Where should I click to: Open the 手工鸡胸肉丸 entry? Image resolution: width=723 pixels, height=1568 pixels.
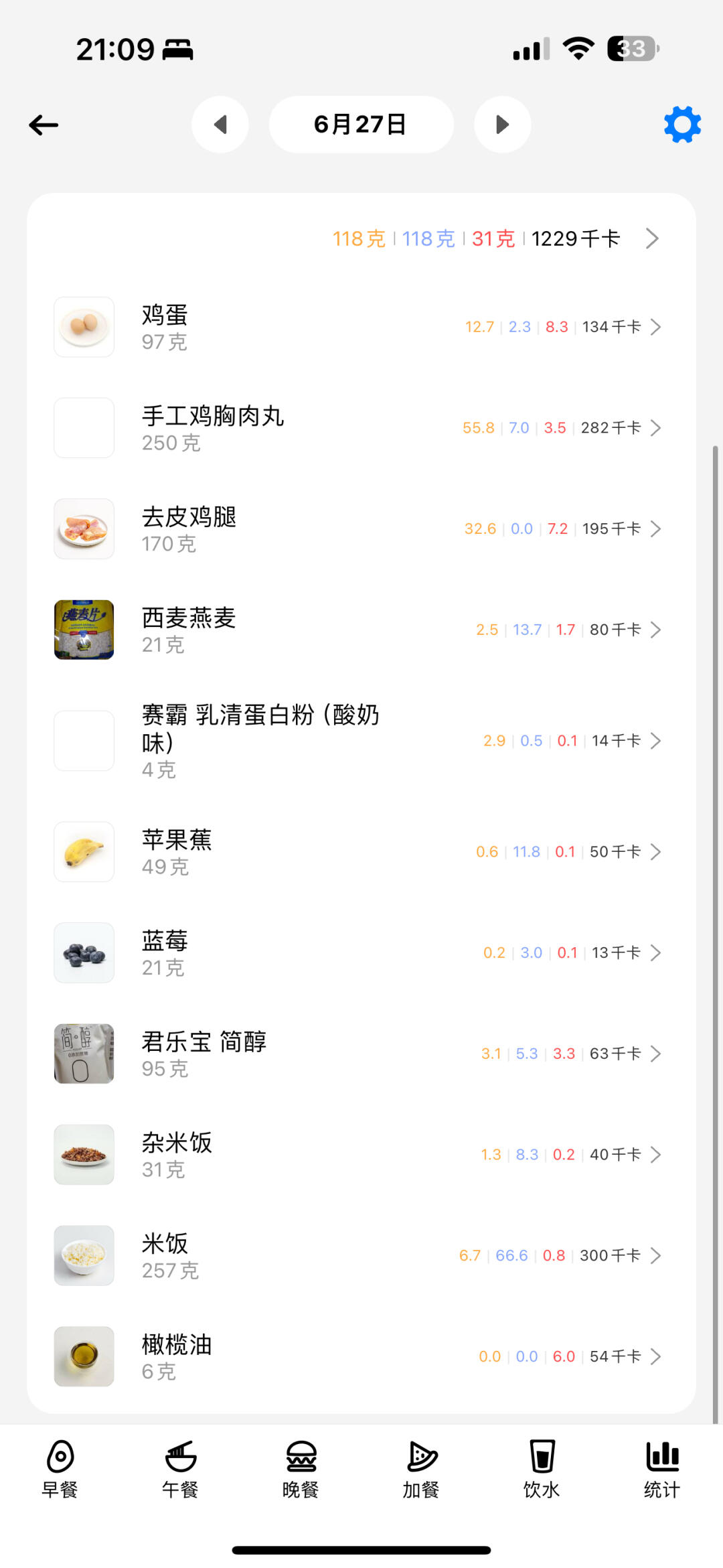click(x=361, y=428)
